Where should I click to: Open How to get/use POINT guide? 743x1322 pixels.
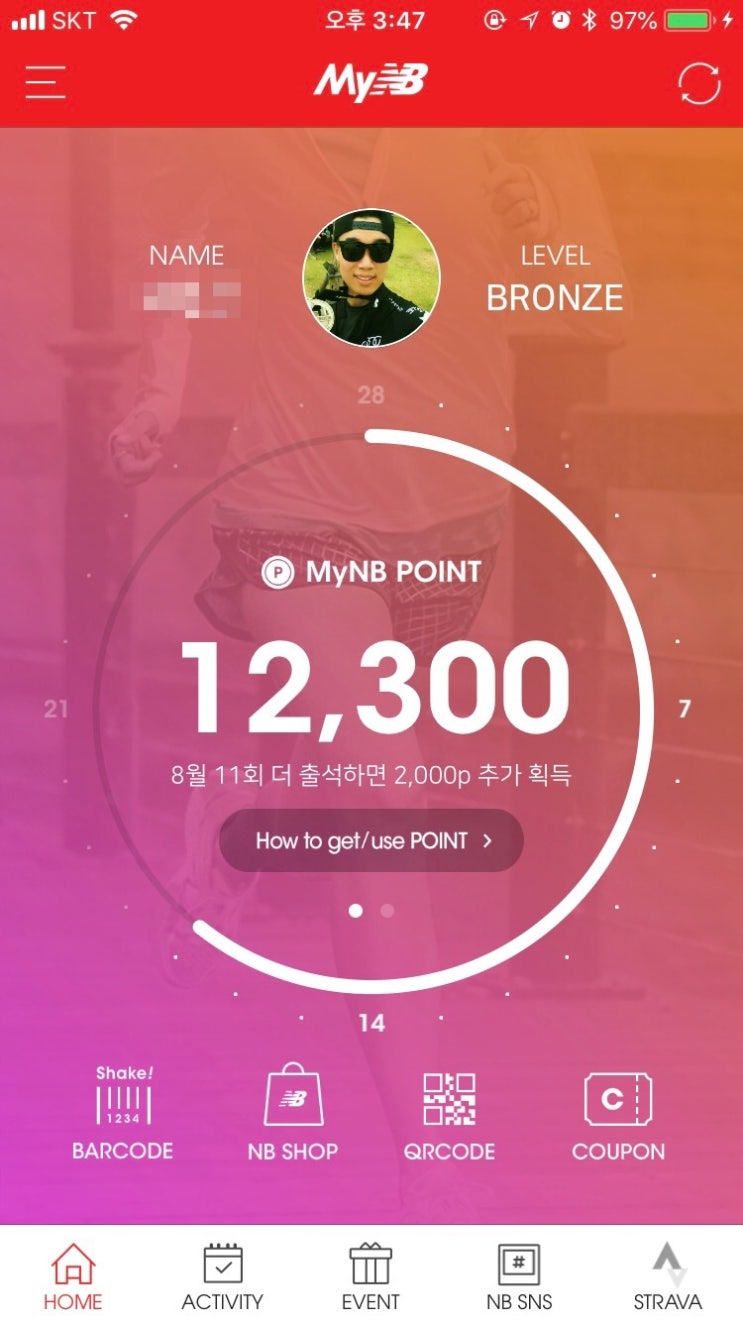371,841
